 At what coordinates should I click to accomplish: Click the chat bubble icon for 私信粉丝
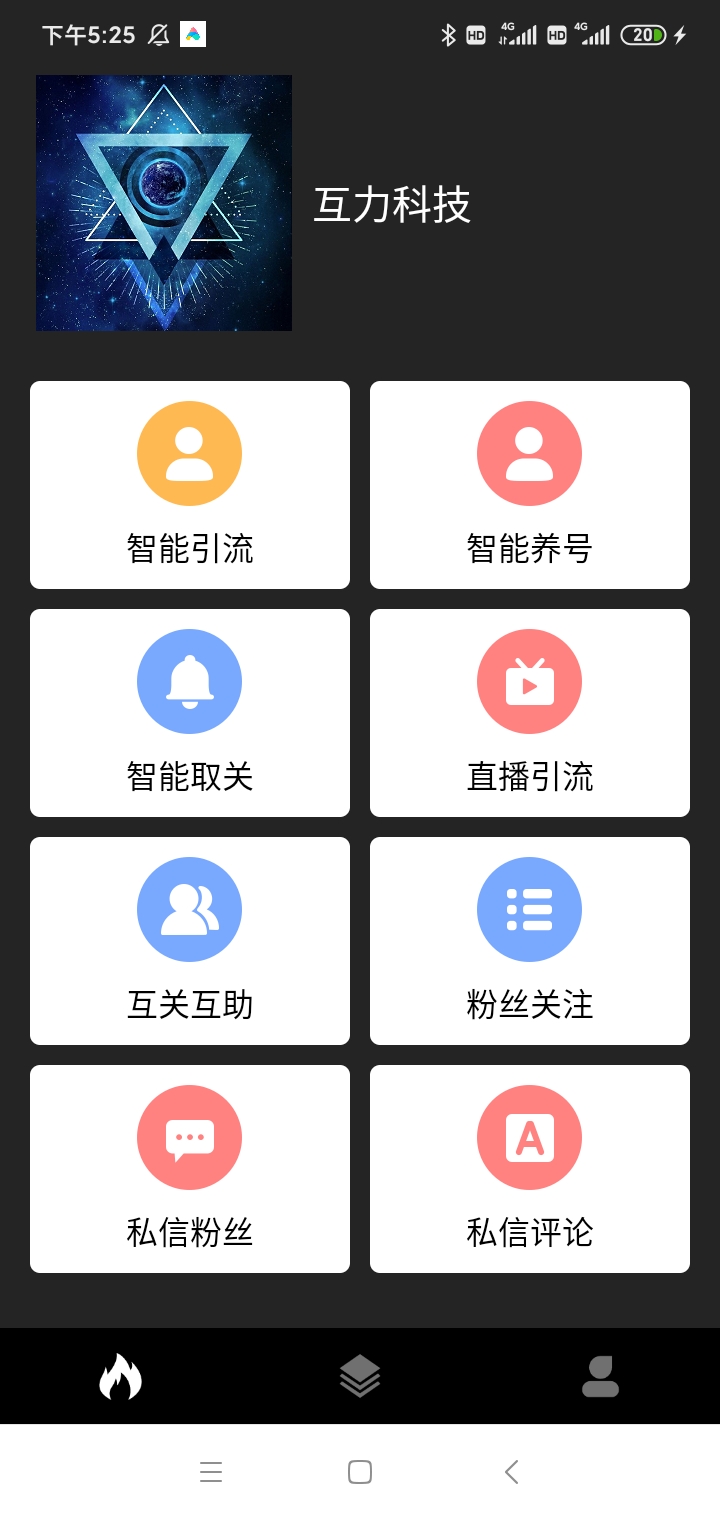(x=188, y=1137)
